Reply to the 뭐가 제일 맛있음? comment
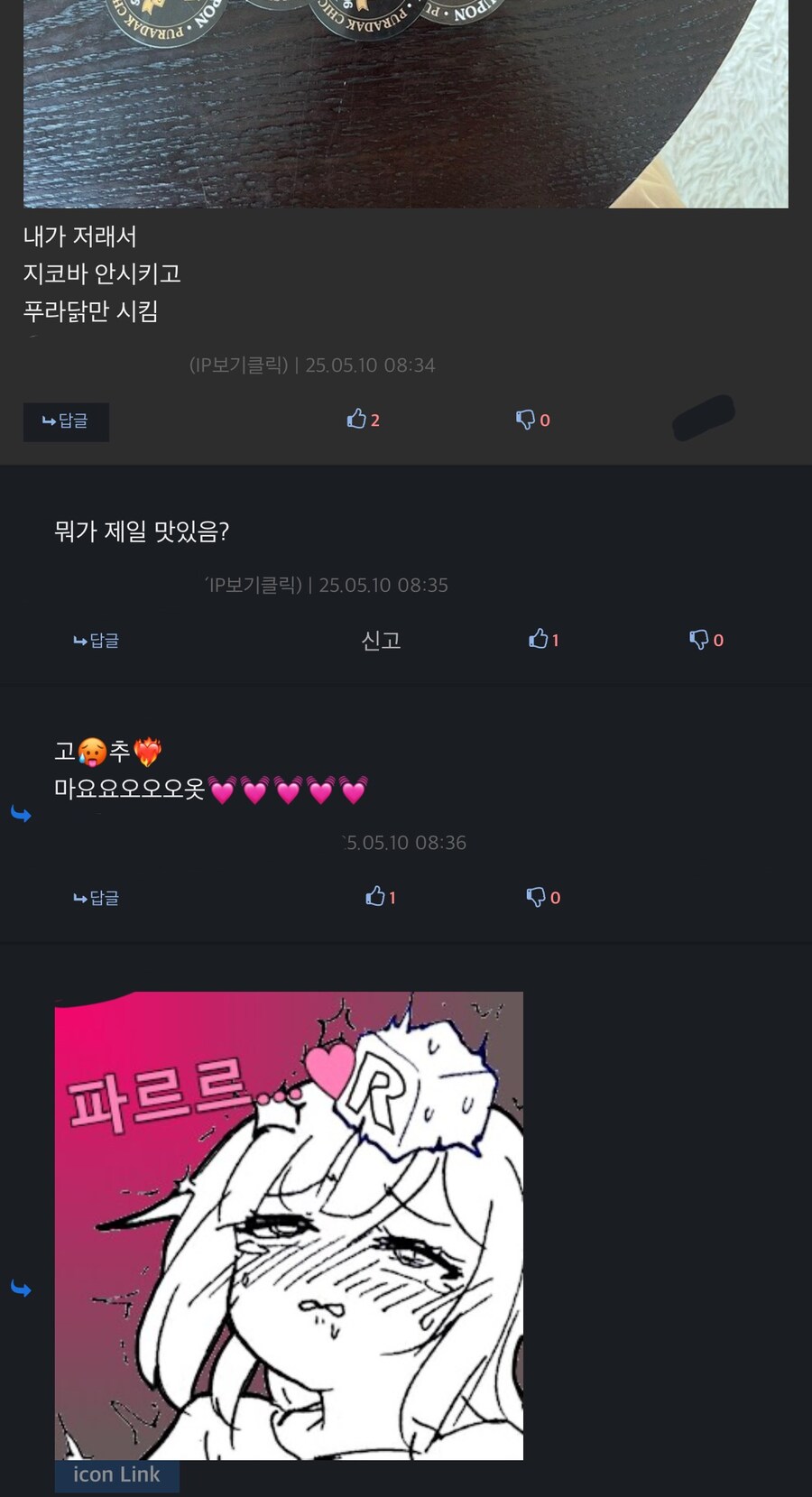Screen dimensions: 812x1497 (x=97, y=641)
